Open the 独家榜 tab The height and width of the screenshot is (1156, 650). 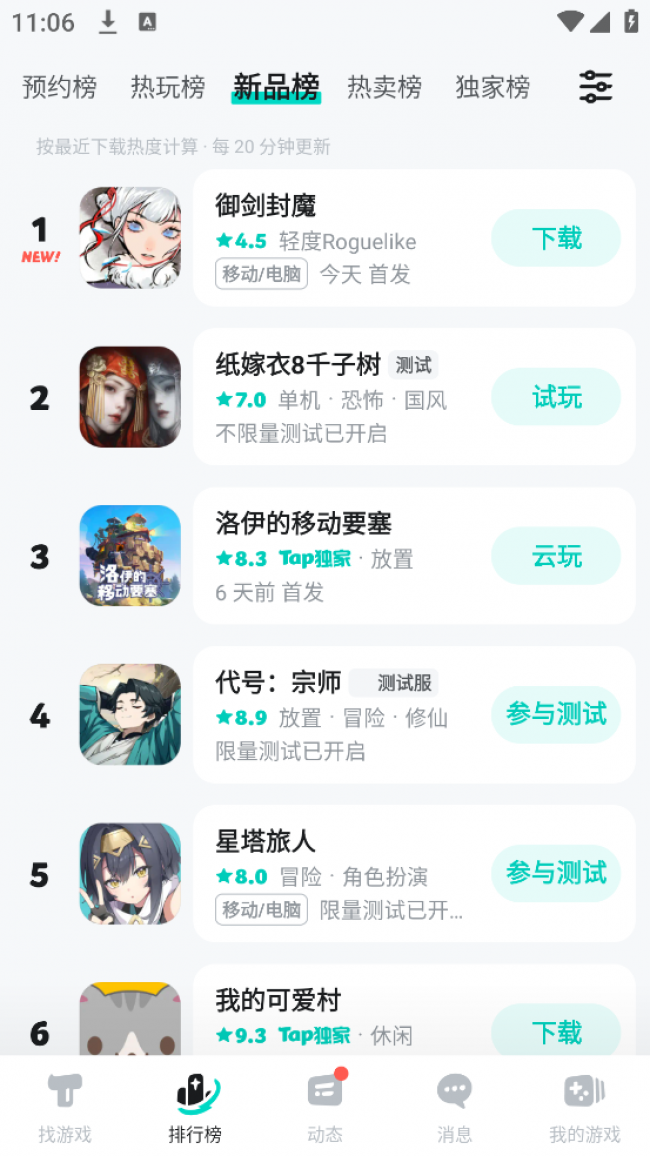(492, 88)
